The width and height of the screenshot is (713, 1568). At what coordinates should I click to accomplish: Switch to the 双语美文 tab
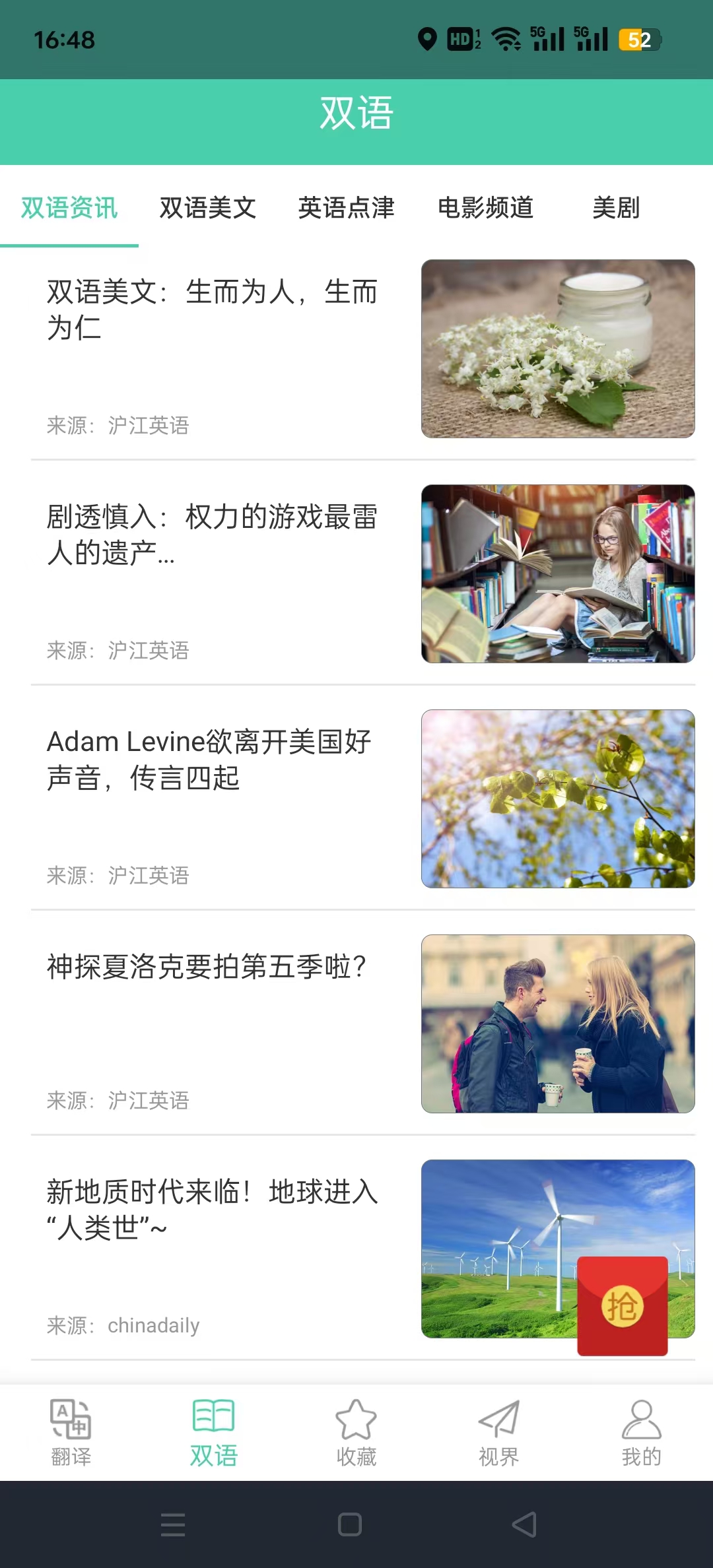(208, 208)
